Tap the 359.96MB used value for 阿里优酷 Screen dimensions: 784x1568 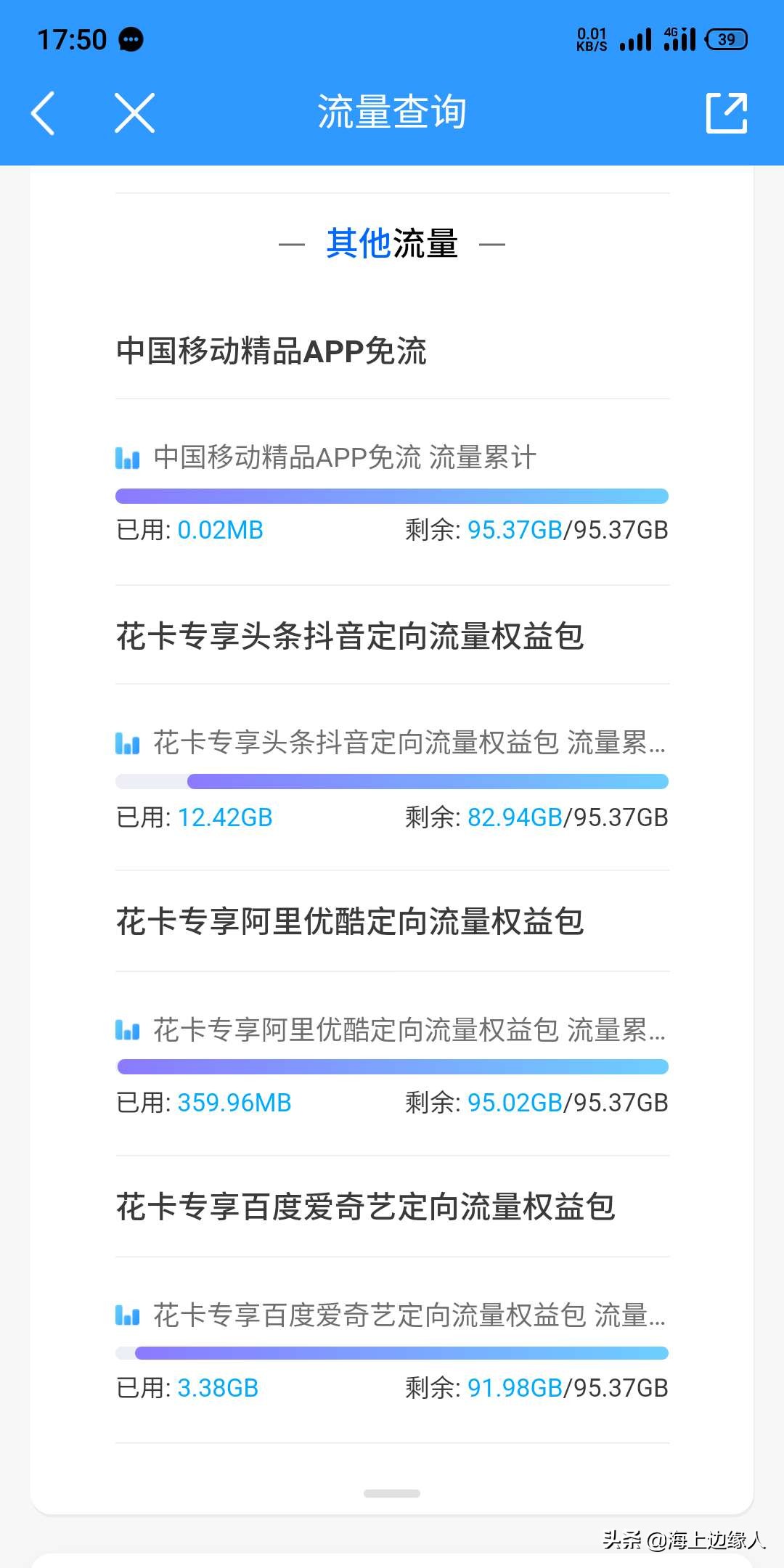(234, 1103)
